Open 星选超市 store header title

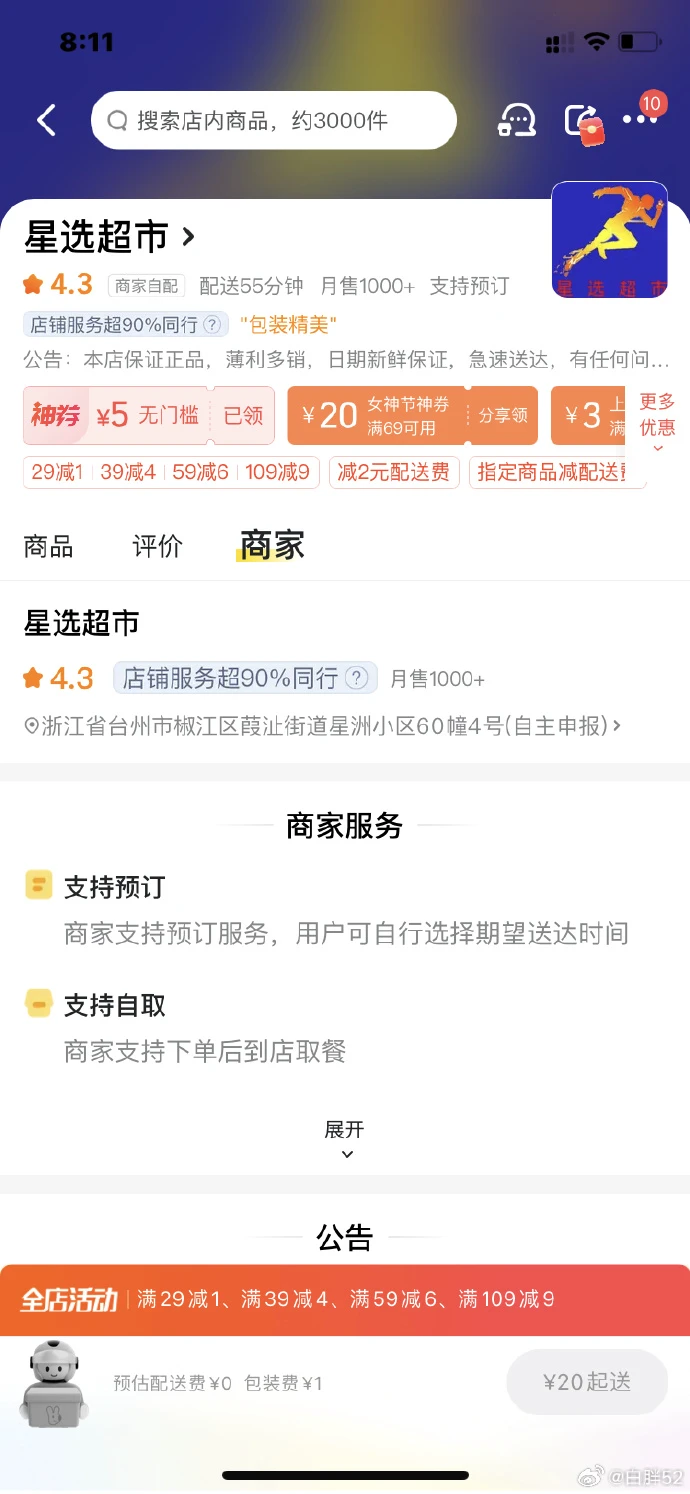(x=109, y=237)
